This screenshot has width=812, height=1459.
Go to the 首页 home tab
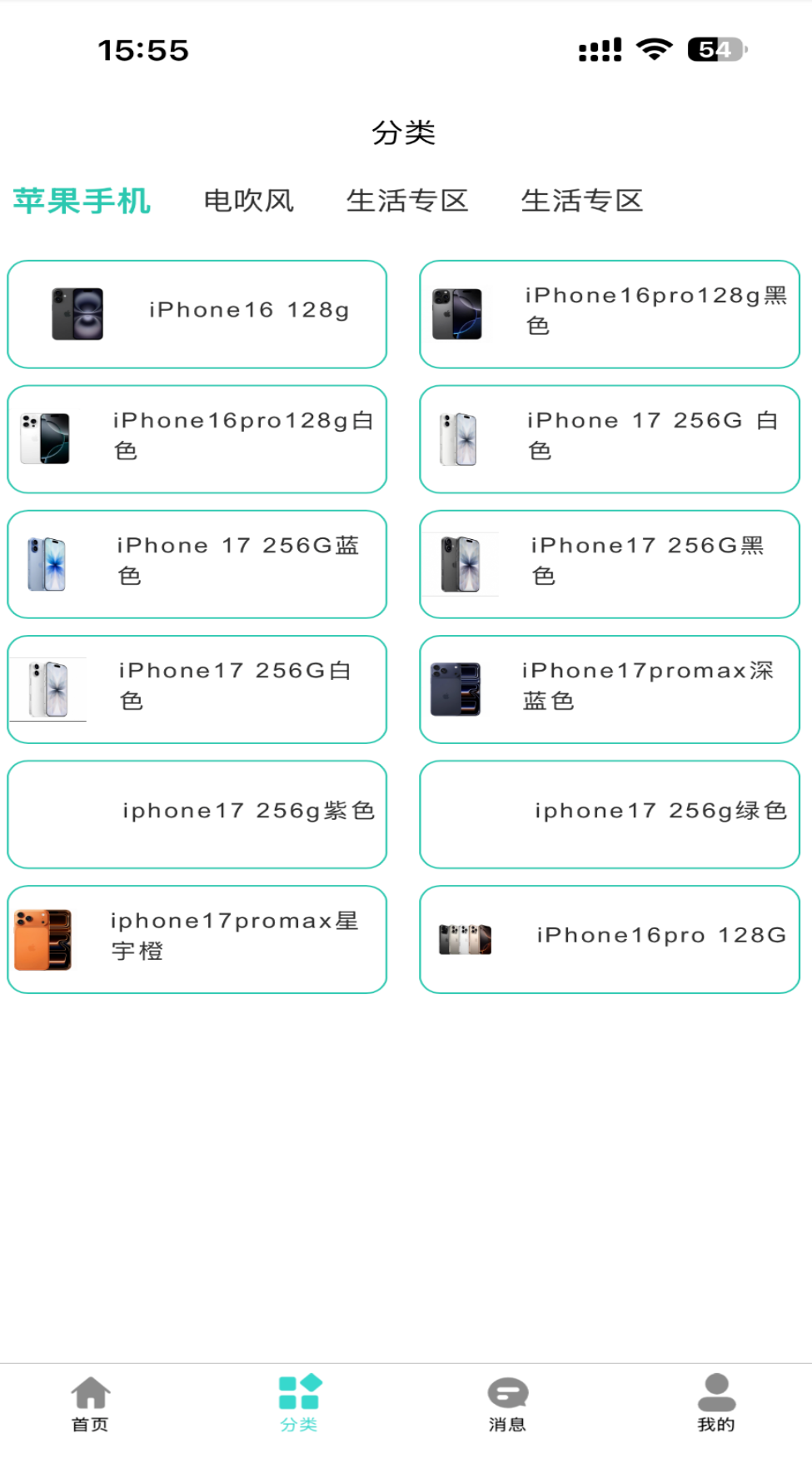[x=90, y=1403]
